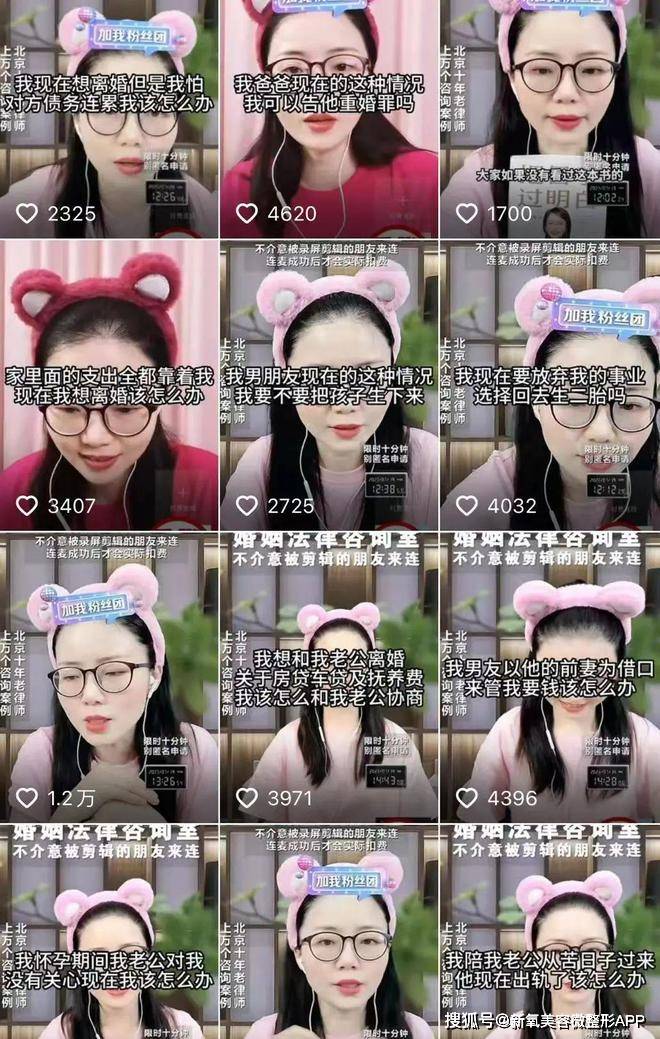The width and height of the screenshot is (660, 1039).
Task: Open the video about 家里面的支出 with 3407 likes
Action: [108, 385]
